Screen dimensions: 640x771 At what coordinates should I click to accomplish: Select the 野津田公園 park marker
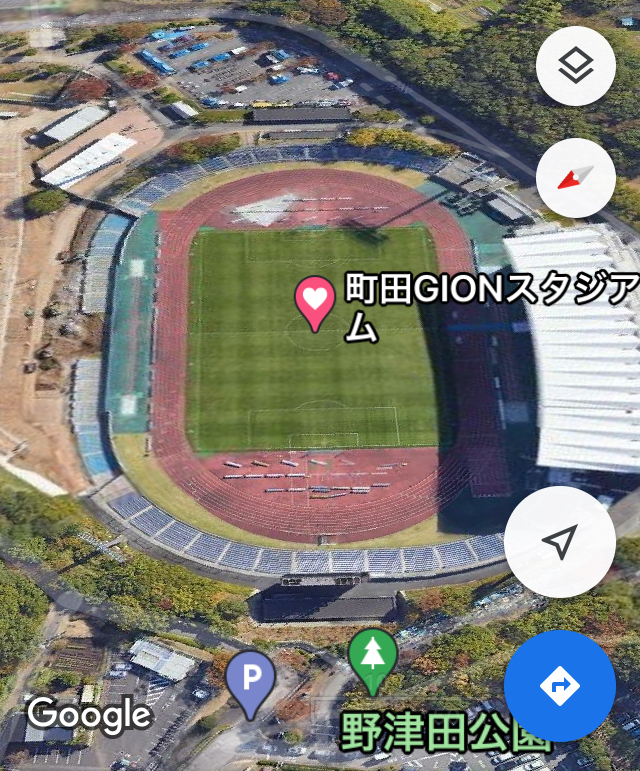coord(373,657)
